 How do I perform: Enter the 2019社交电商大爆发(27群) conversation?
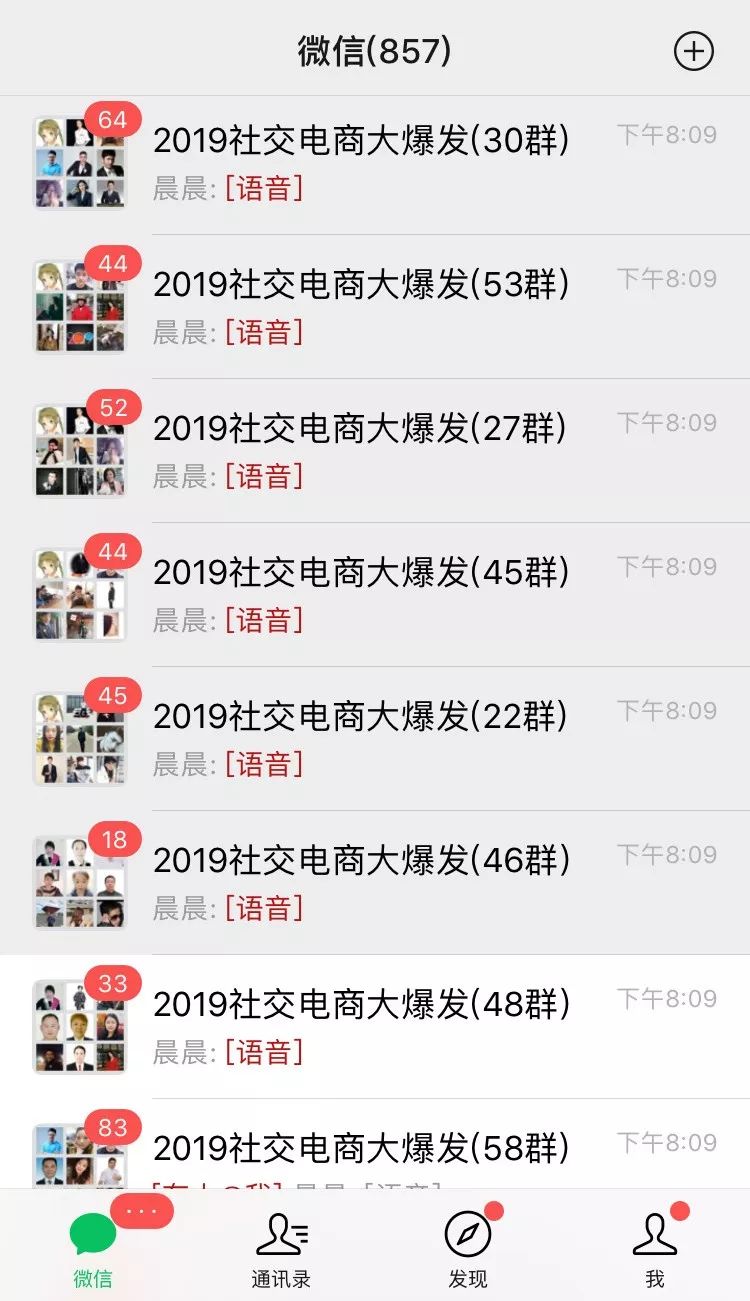(375, 451)
